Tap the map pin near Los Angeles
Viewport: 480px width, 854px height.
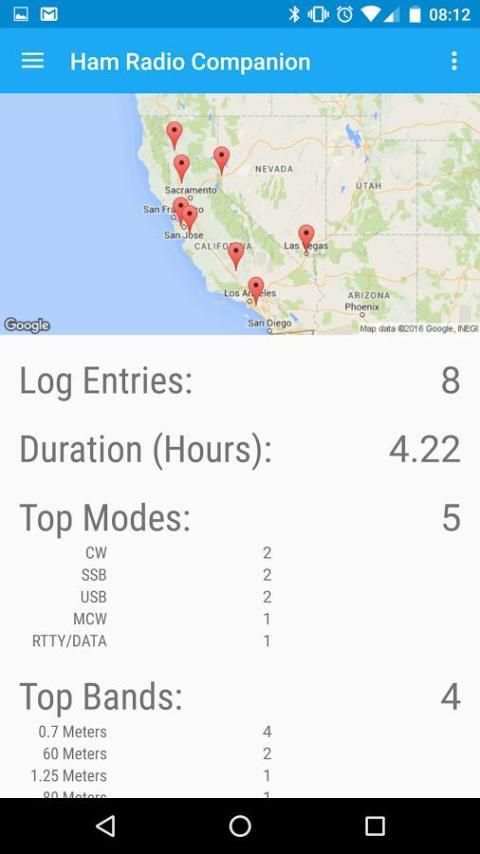(256, 289)
